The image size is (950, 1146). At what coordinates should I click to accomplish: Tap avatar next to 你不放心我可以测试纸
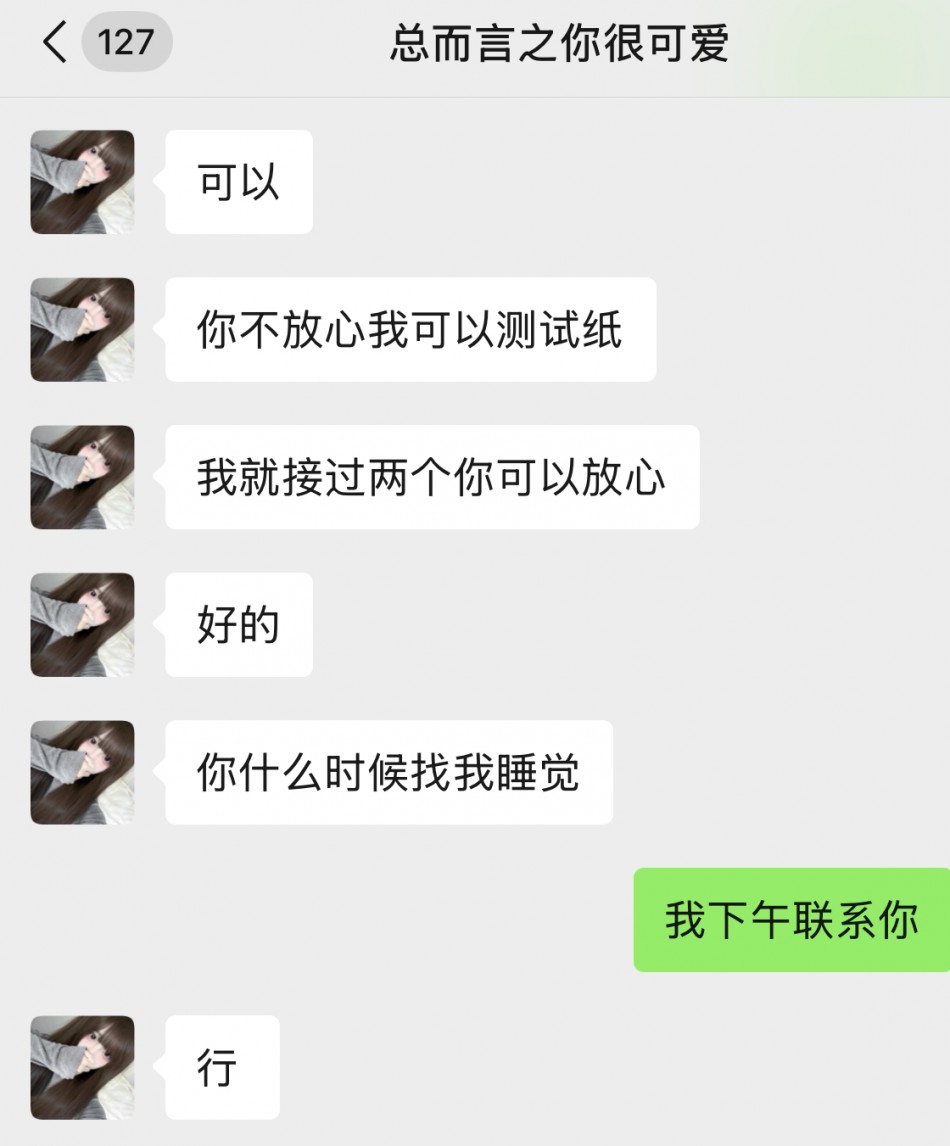[x=82, y=330]
